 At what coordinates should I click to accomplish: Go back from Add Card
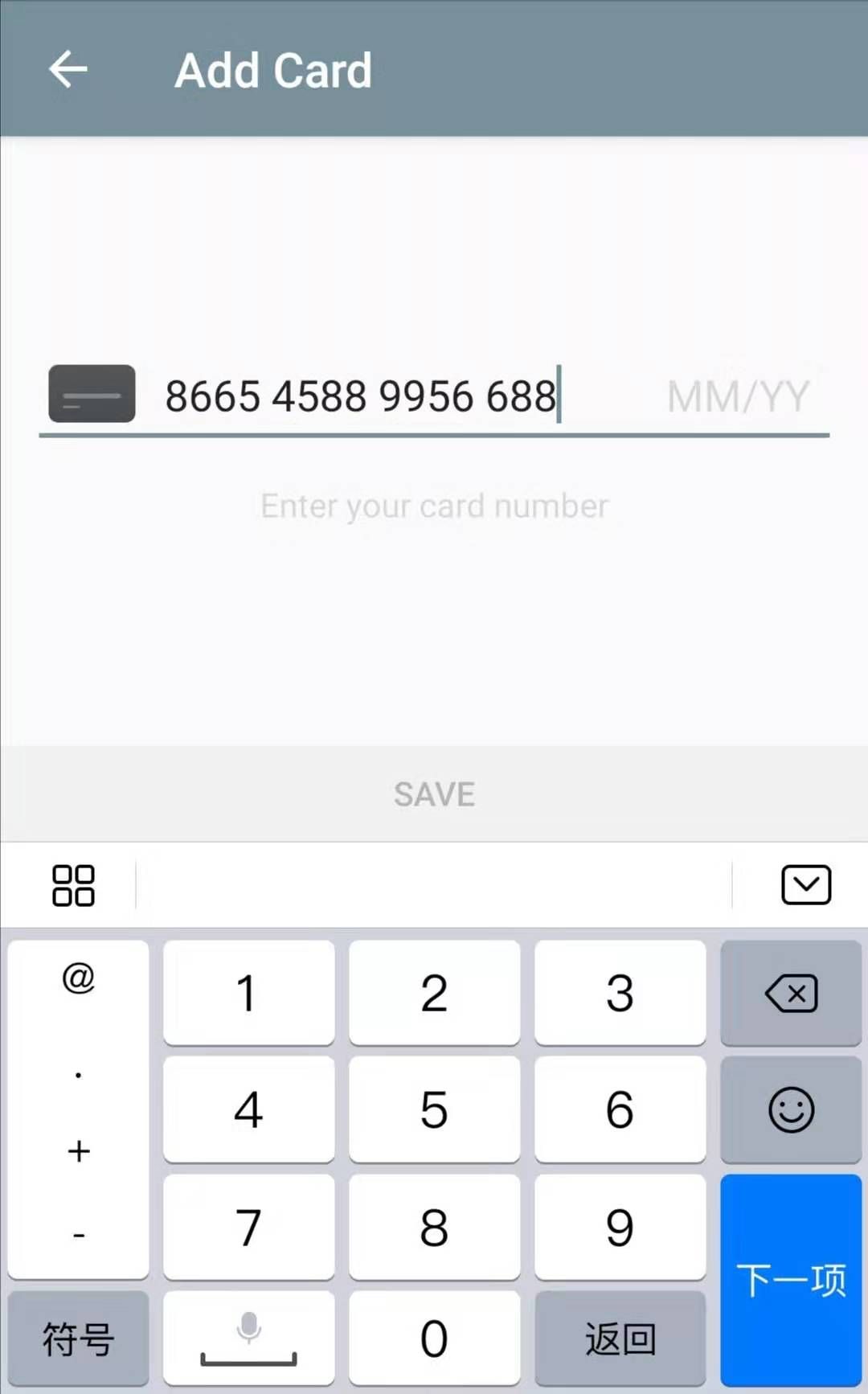68,69
